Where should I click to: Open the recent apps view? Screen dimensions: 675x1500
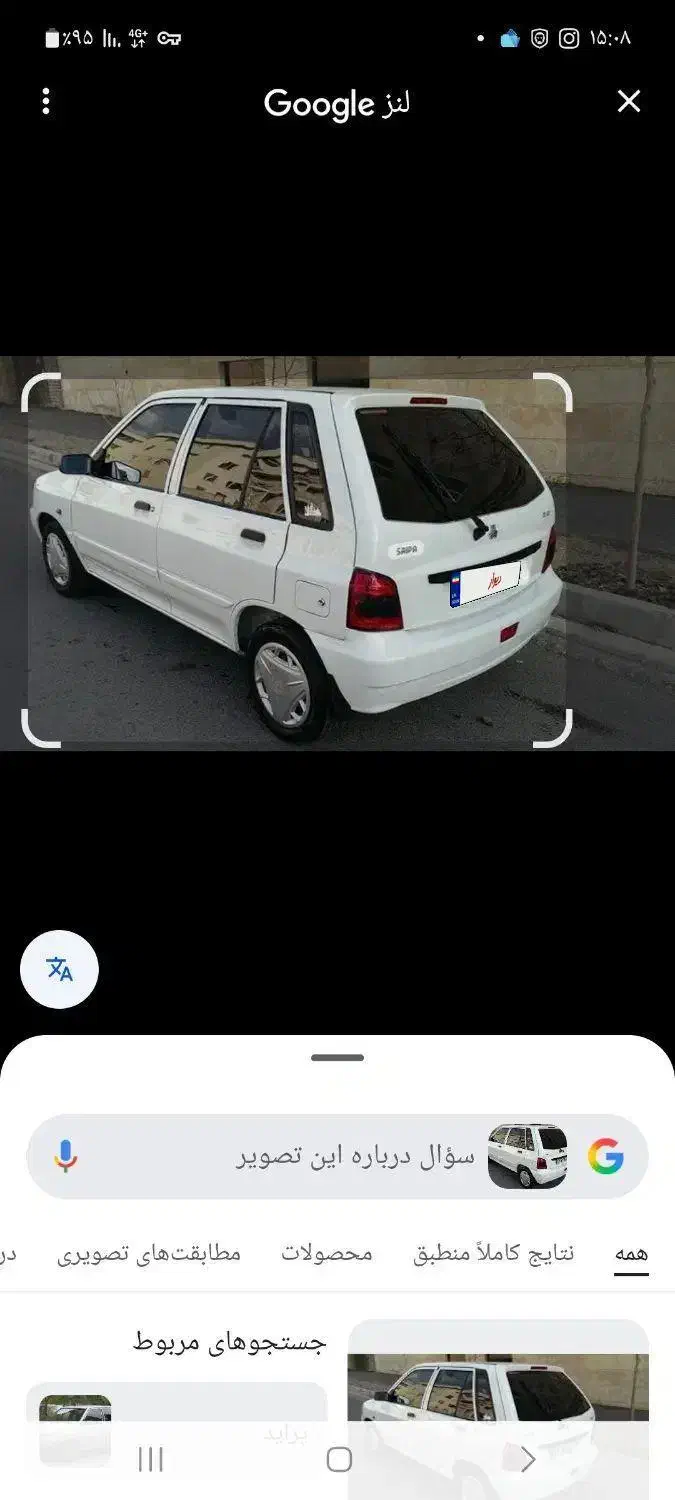pos(150,1460)
